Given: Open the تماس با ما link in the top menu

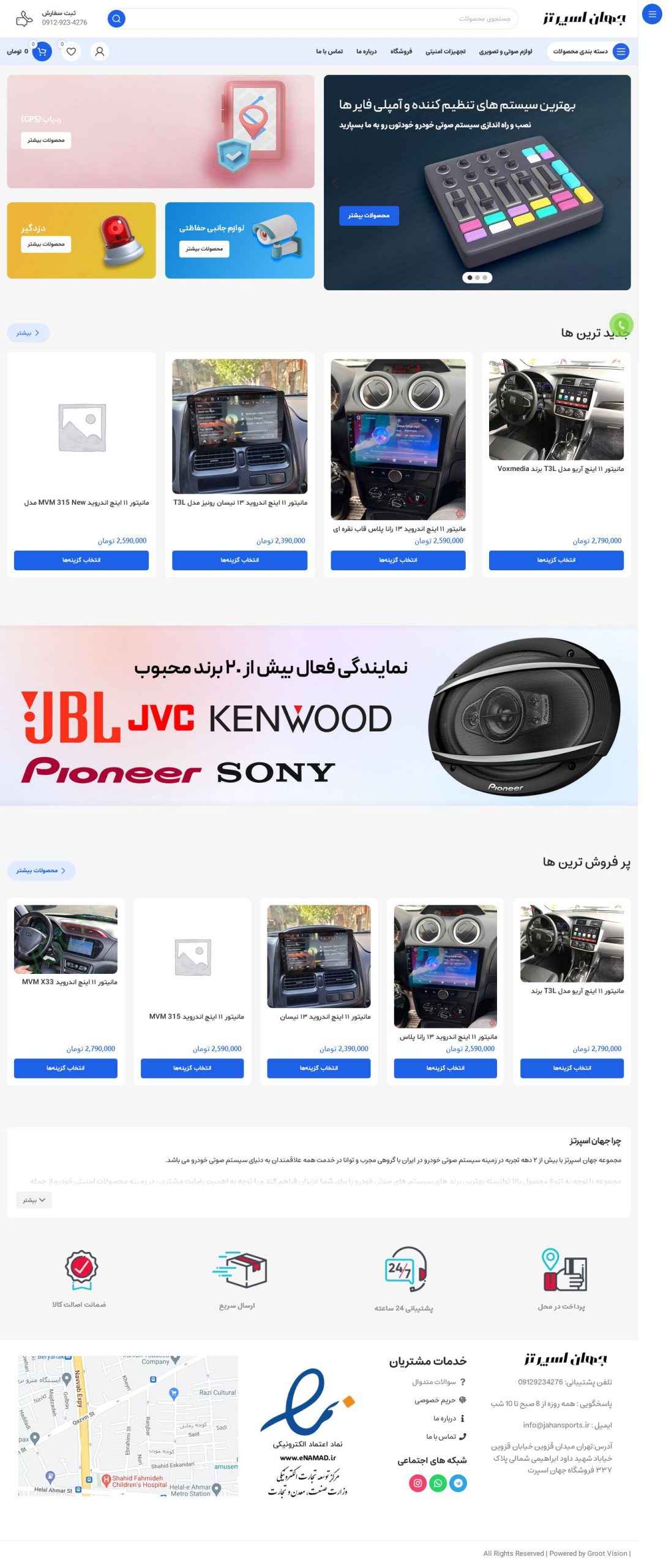Looking at the screenshot, I should coord(329,51).
